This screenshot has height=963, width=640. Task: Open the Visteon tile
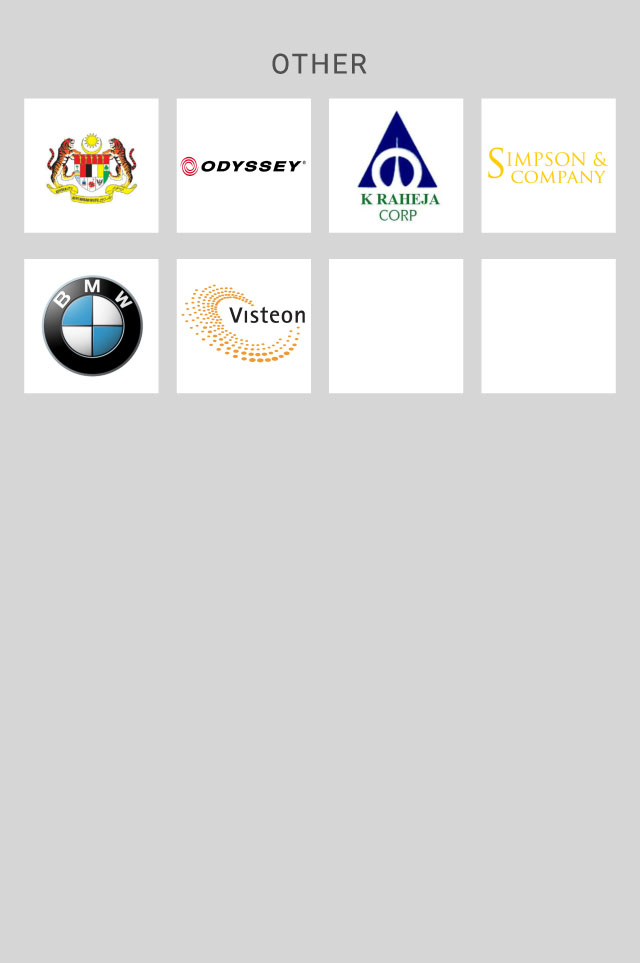click(244, 326)
